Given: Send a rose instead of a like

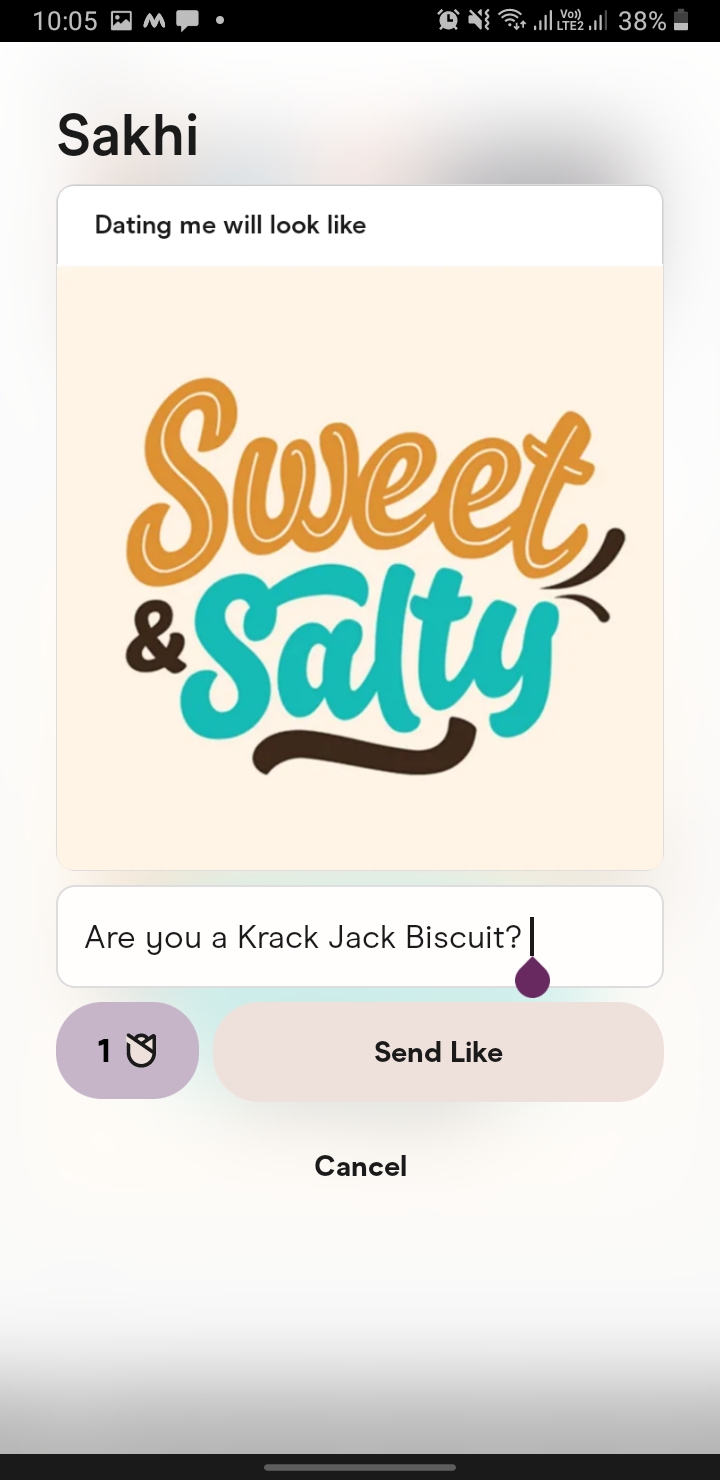Looking at the screenshot, I should pyautogui.click(x=127, y=1051).
